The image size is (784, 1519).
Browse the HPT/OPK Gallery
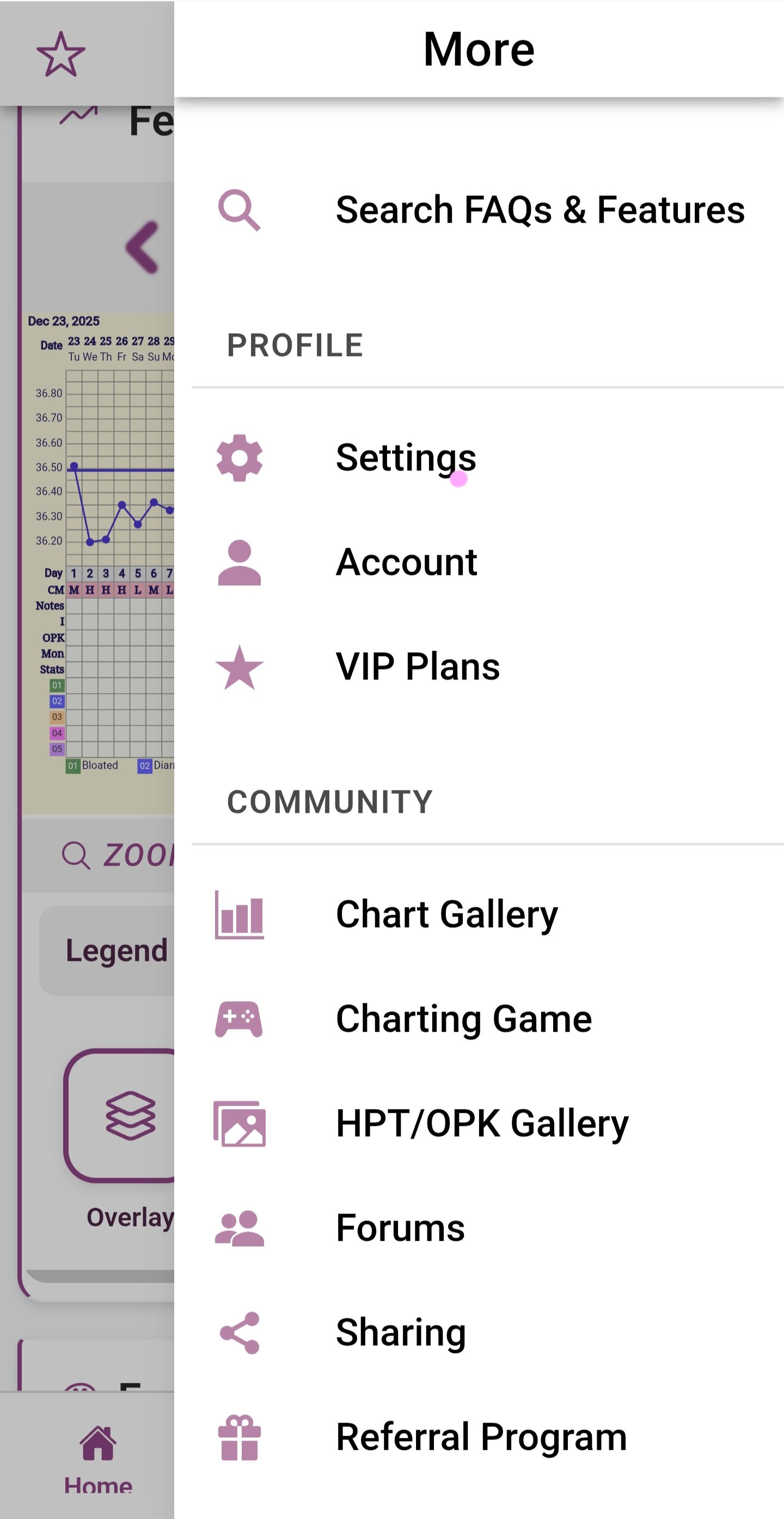point(482,1123)
